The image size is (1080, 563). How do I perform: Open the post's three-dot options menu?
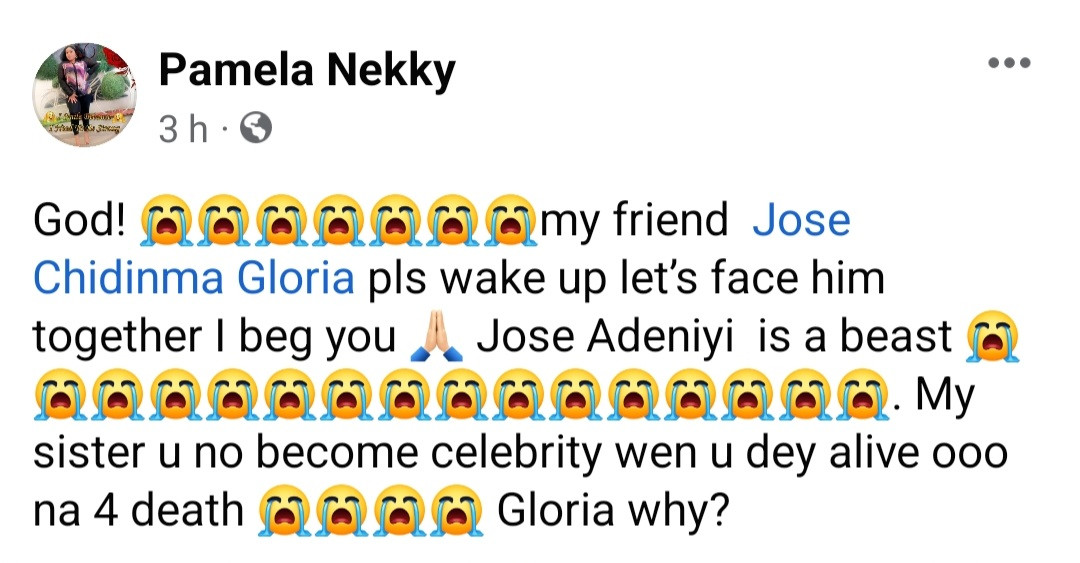(x=1007, y=63)
